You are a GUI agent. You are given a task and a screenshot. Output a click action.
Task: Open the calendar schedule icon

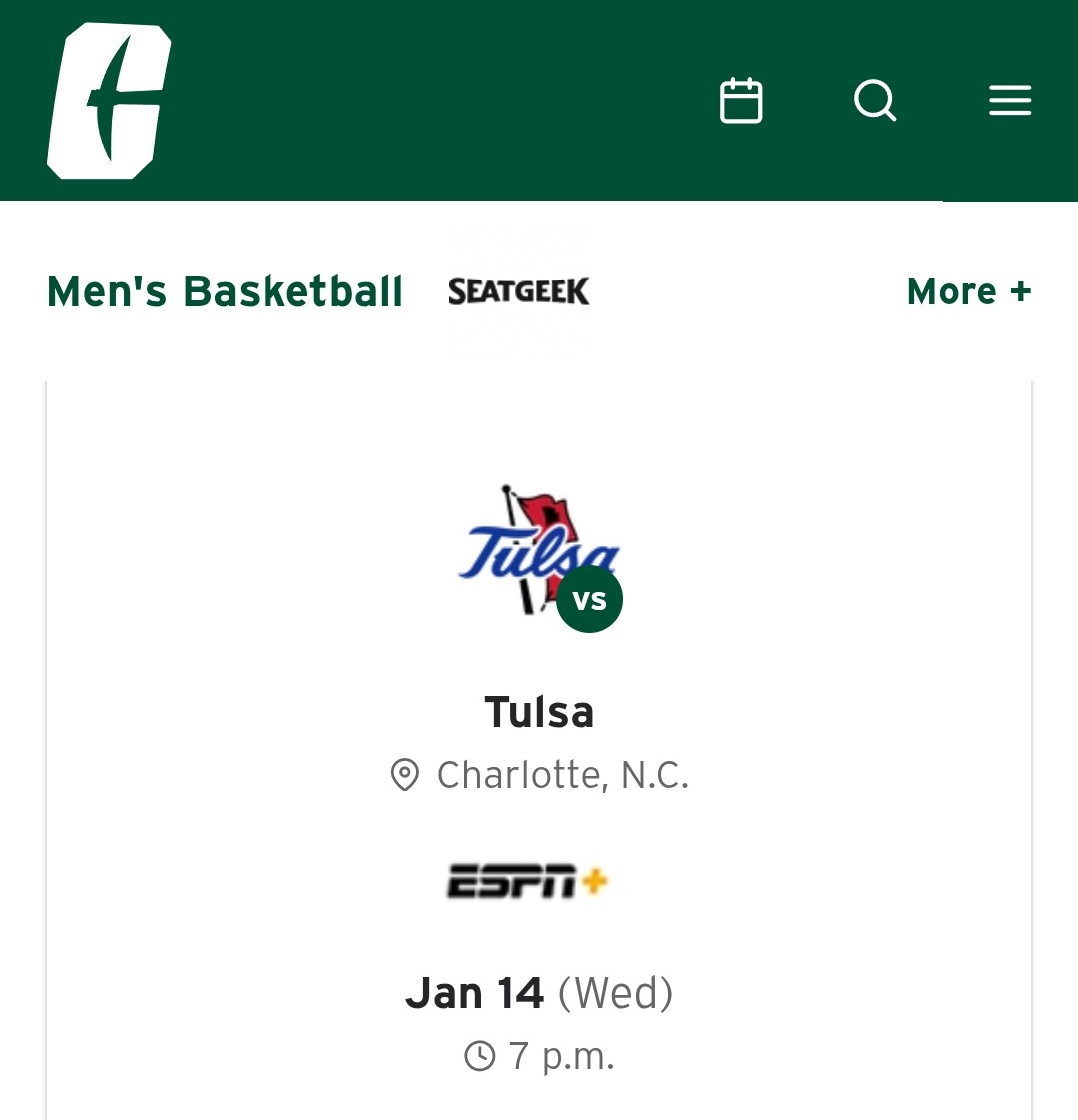(x=741, y=101)
